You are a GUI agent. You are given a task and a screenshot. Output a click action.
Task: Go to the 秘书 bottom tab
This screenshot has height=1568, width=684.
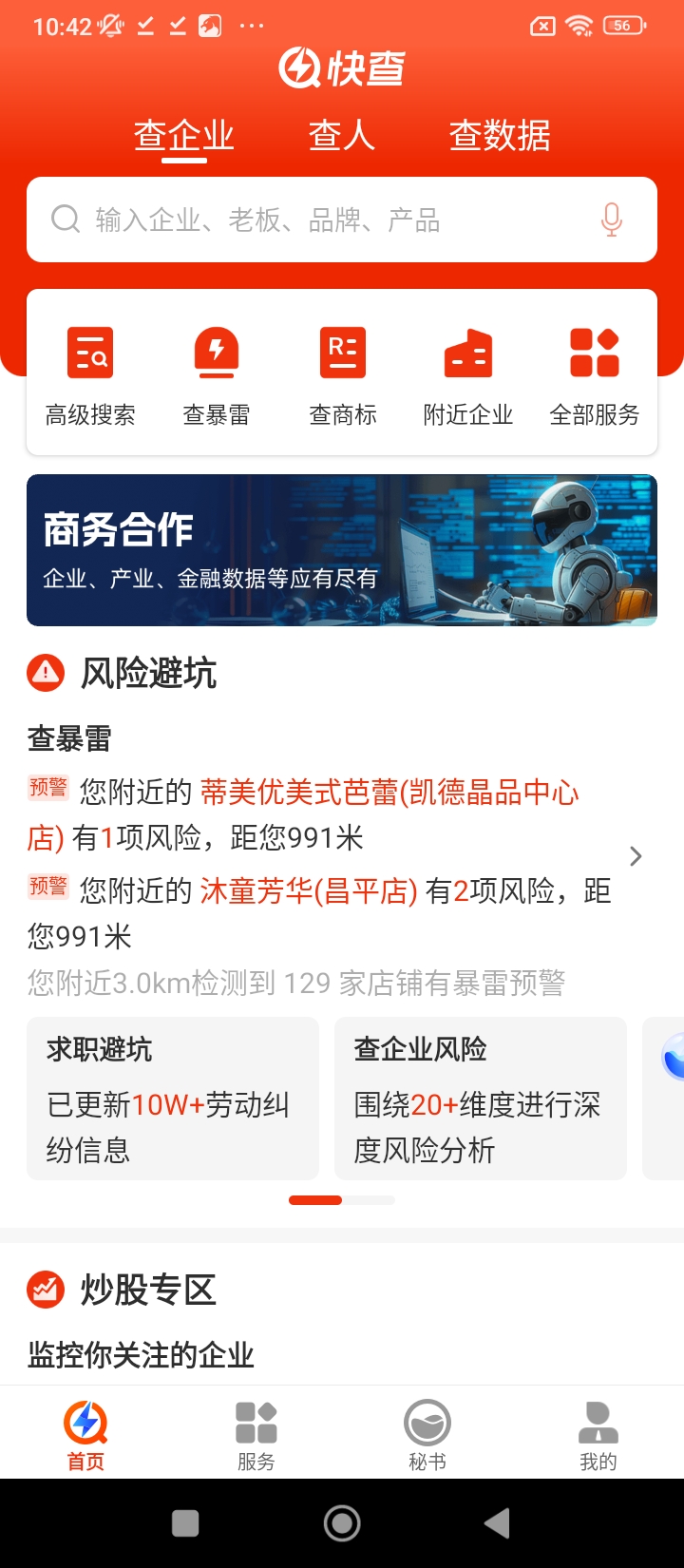point(427,1435)
